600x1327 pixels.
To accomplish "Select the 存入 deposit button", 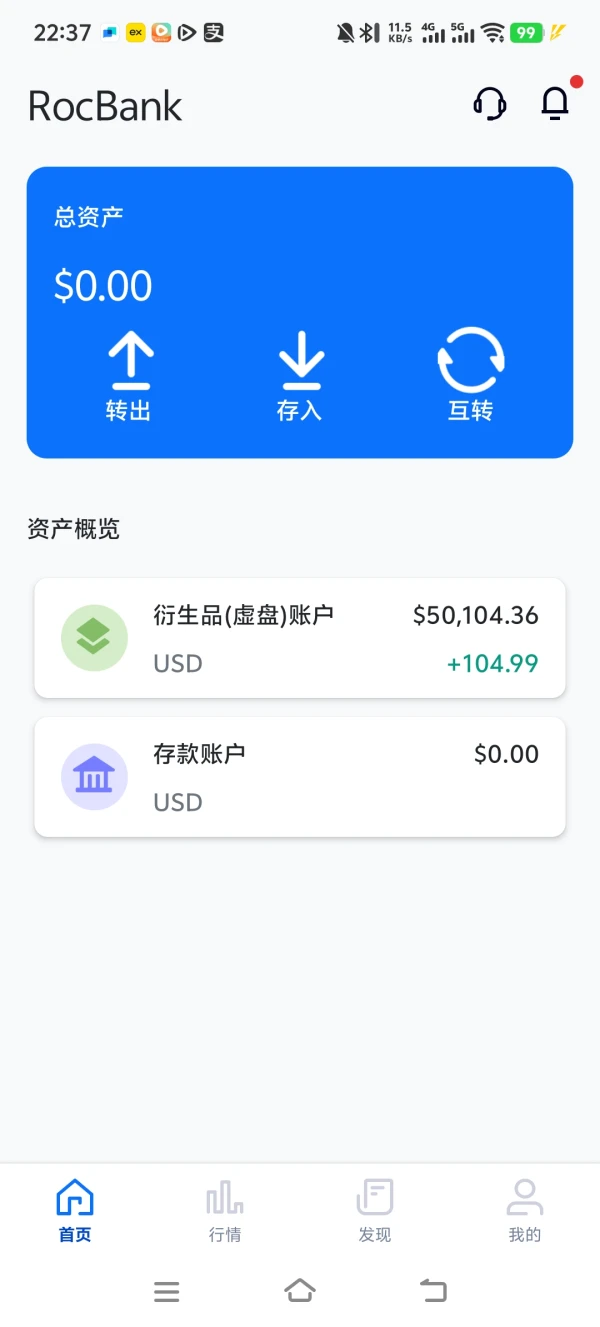I will click(x=300, y=378).
